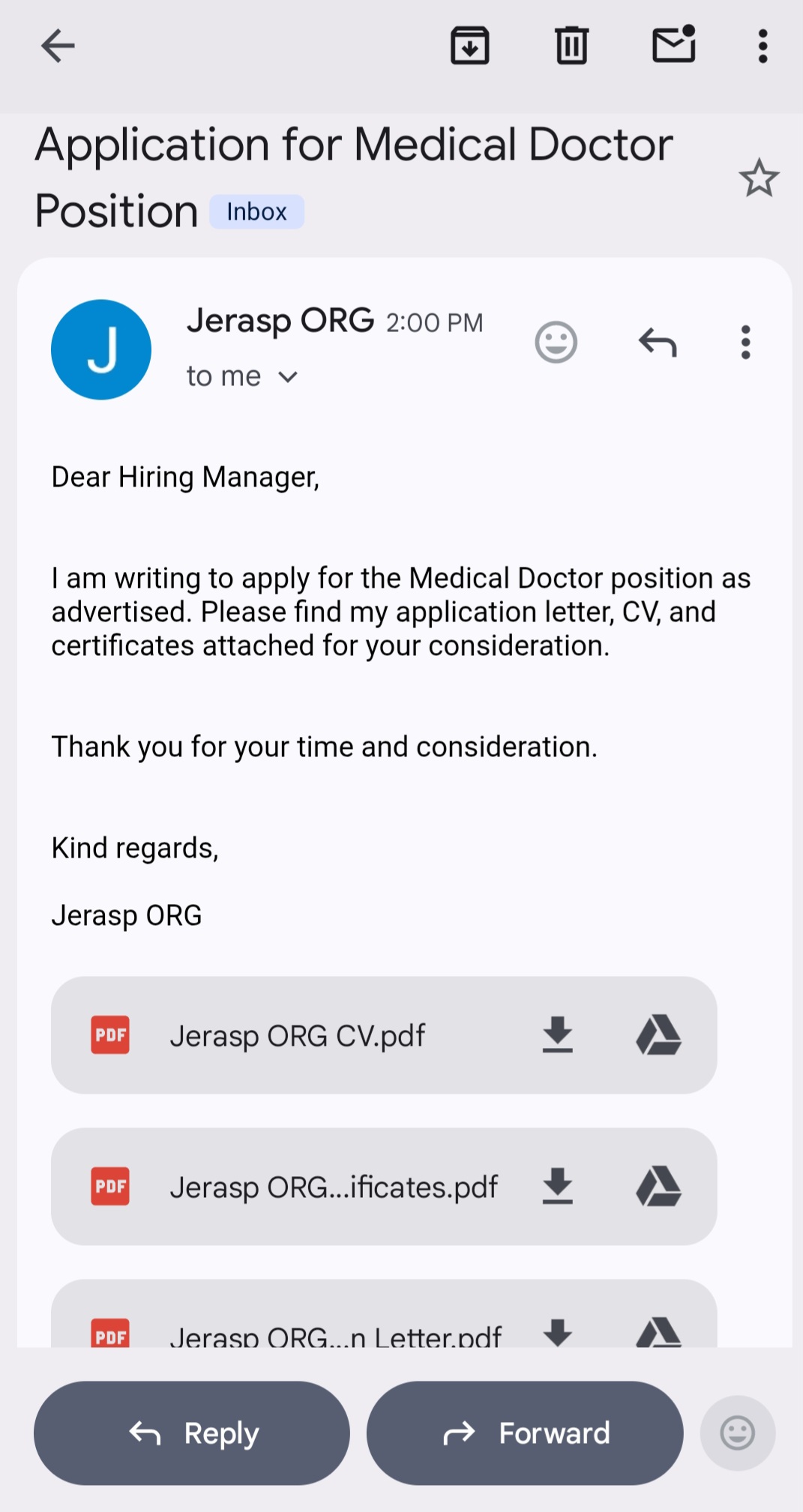Tap the Reply button at the bottom
This screenshot has width=803, height=1512.
pos(192,1433)
